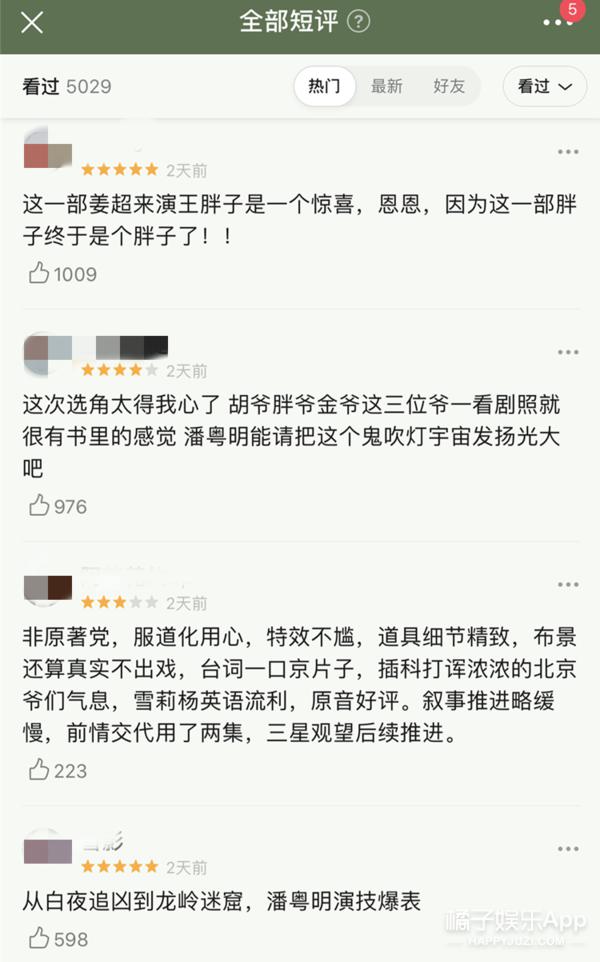This screenshot has width=600, height=962.
Task: Open more options on the 从白夜追凶 review
Action: coord(568,848)
